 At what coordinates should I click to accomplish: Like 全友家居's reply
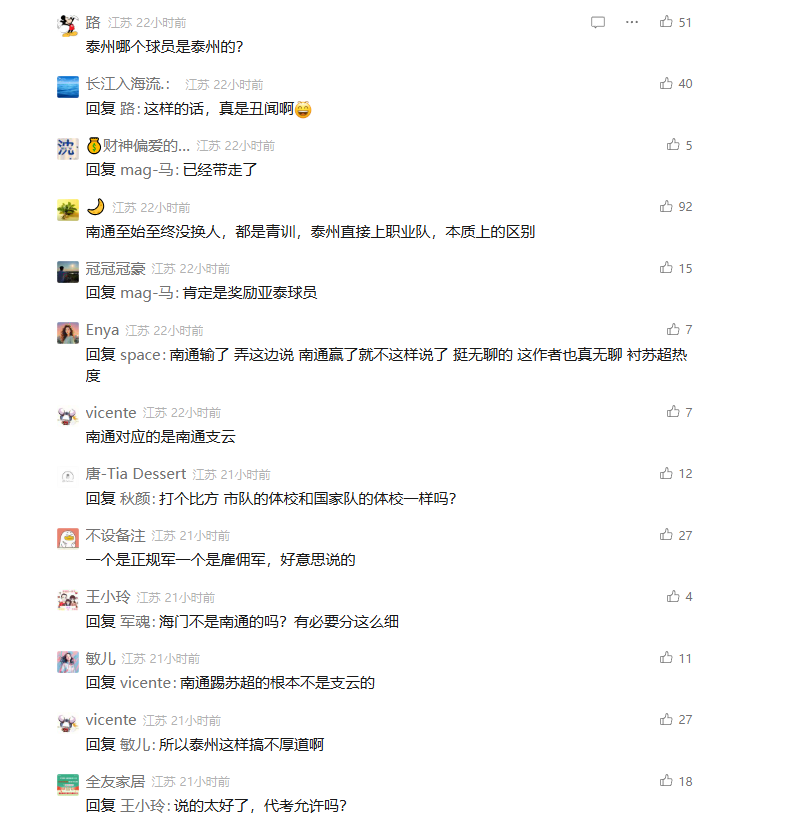[666, 782]
